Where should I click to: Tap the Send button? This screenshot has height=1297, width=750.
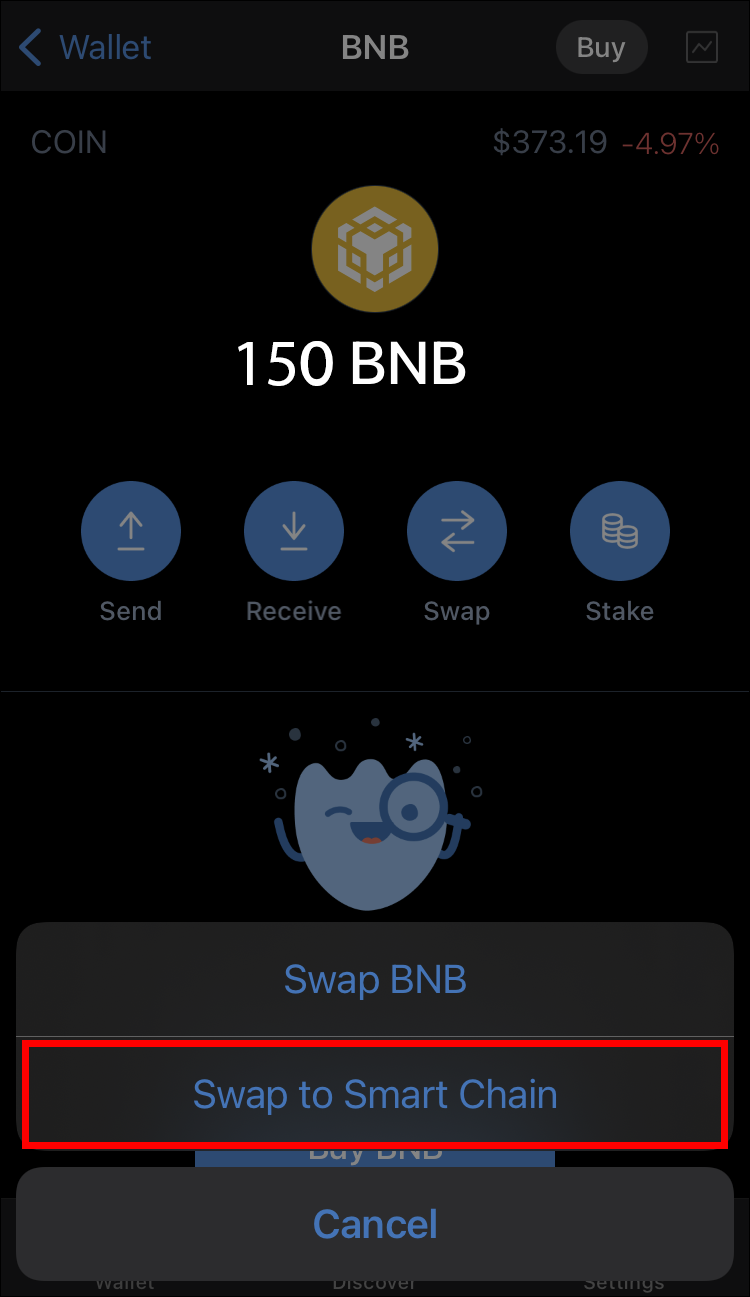click(x=131, y=532)
